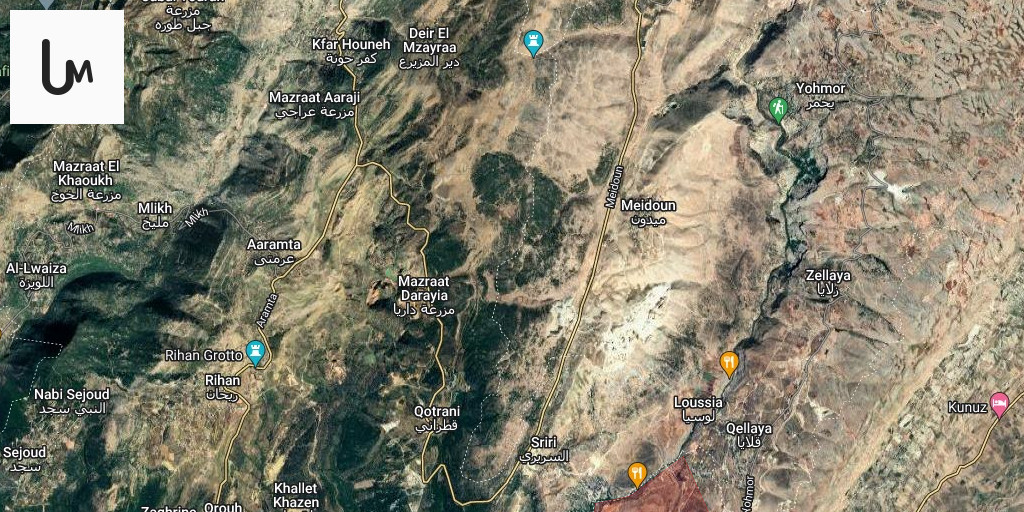The image size is (1024, 512).
Task: Tap the restaurant pin near Sriri
Action: [x=637, y=473]
